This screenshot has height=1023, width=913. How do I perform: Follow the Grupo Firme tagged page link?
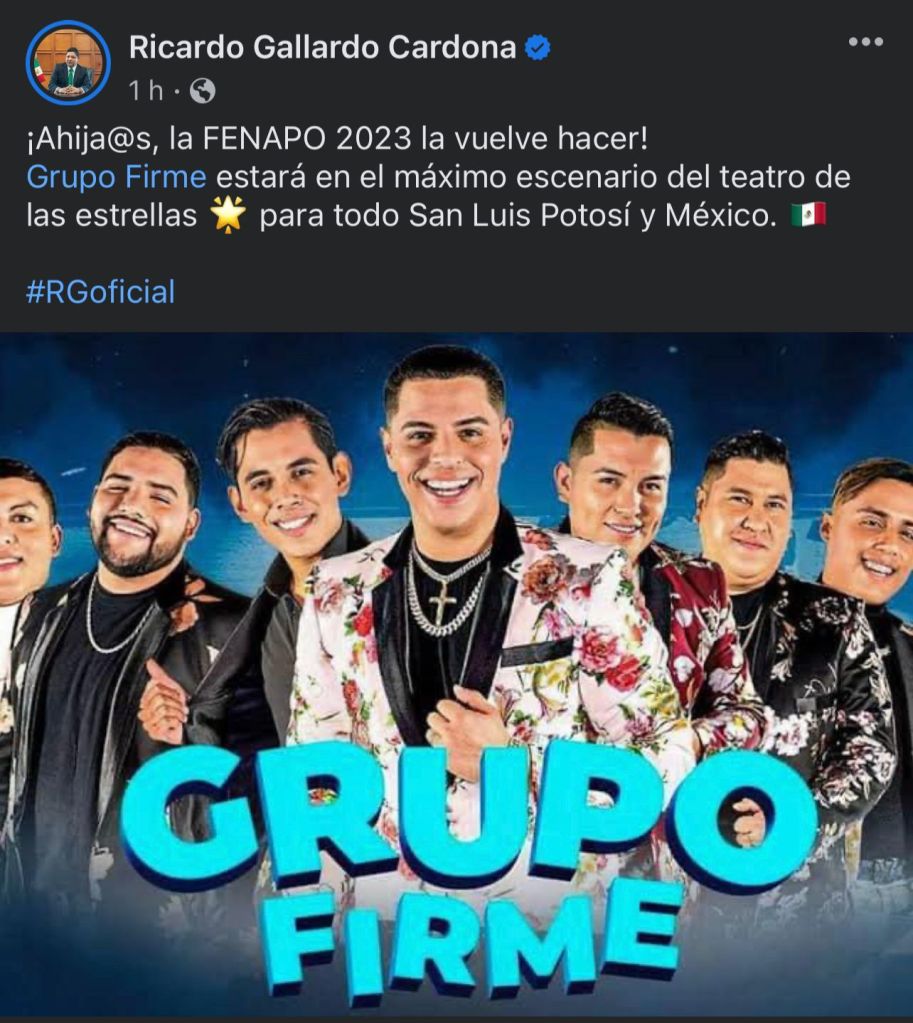click(x=116, y=177)
